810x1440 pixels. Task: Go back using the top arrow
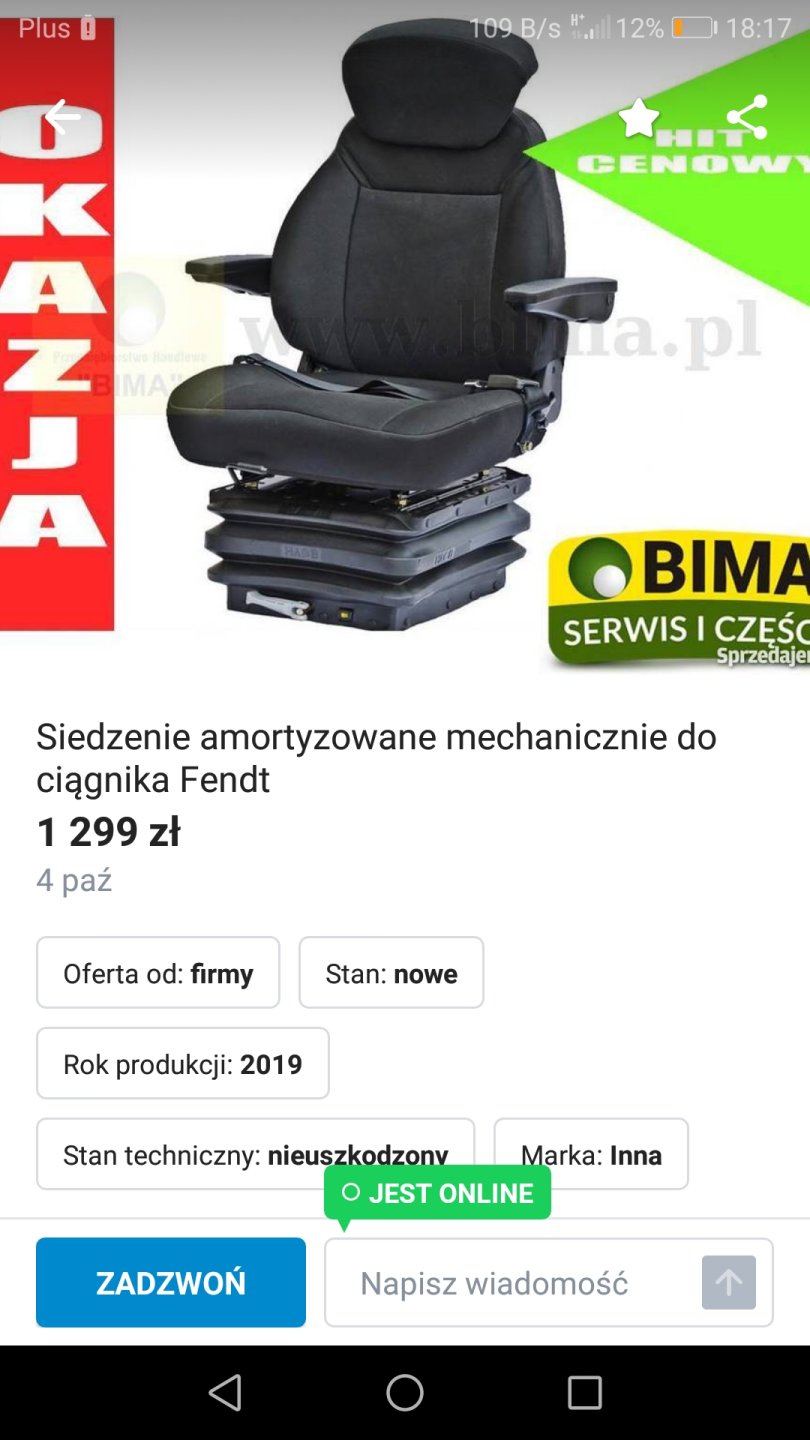coord(62,117)
